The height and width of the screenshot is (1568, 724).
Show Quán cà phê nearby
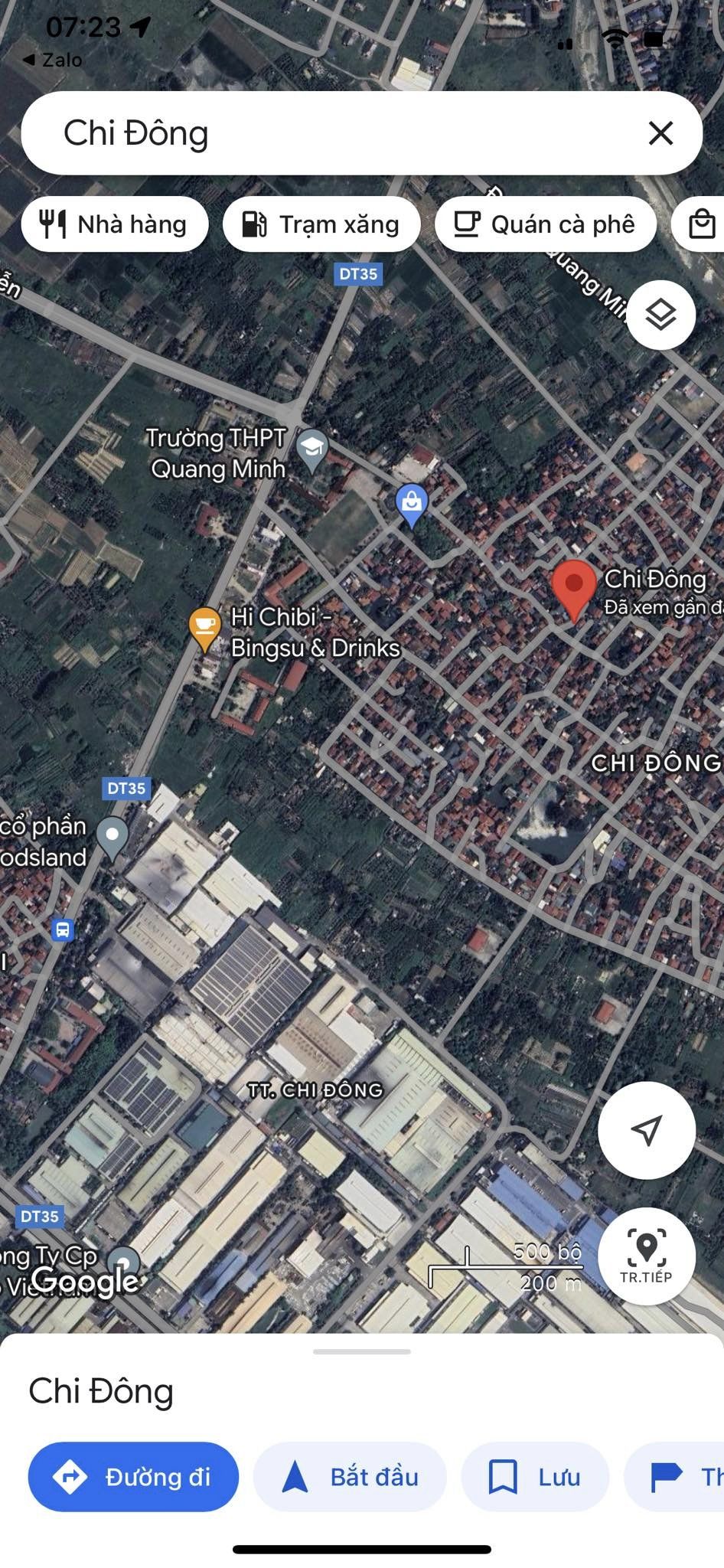tap(545, 224)
